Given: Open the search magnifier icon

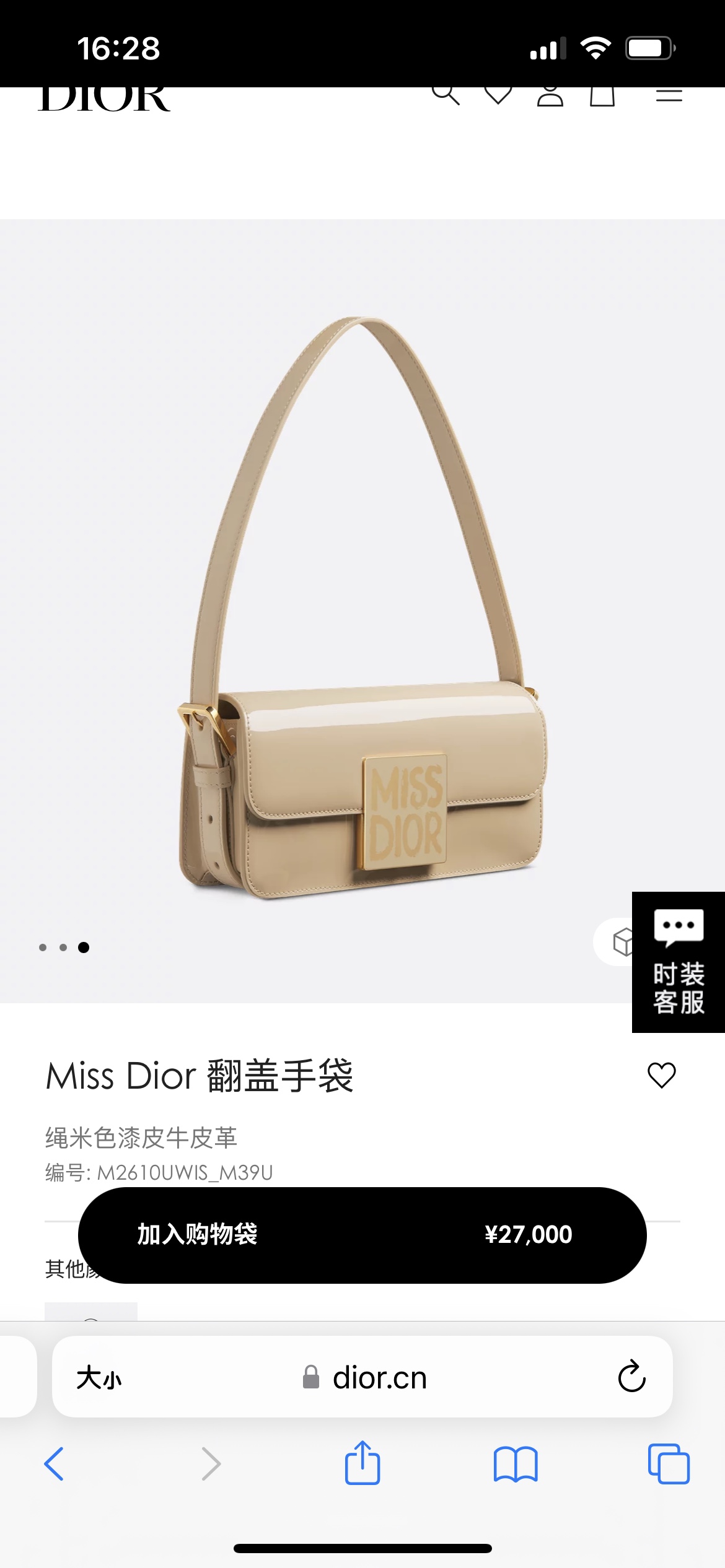Looking at the screenshot, I should (446, 94).
